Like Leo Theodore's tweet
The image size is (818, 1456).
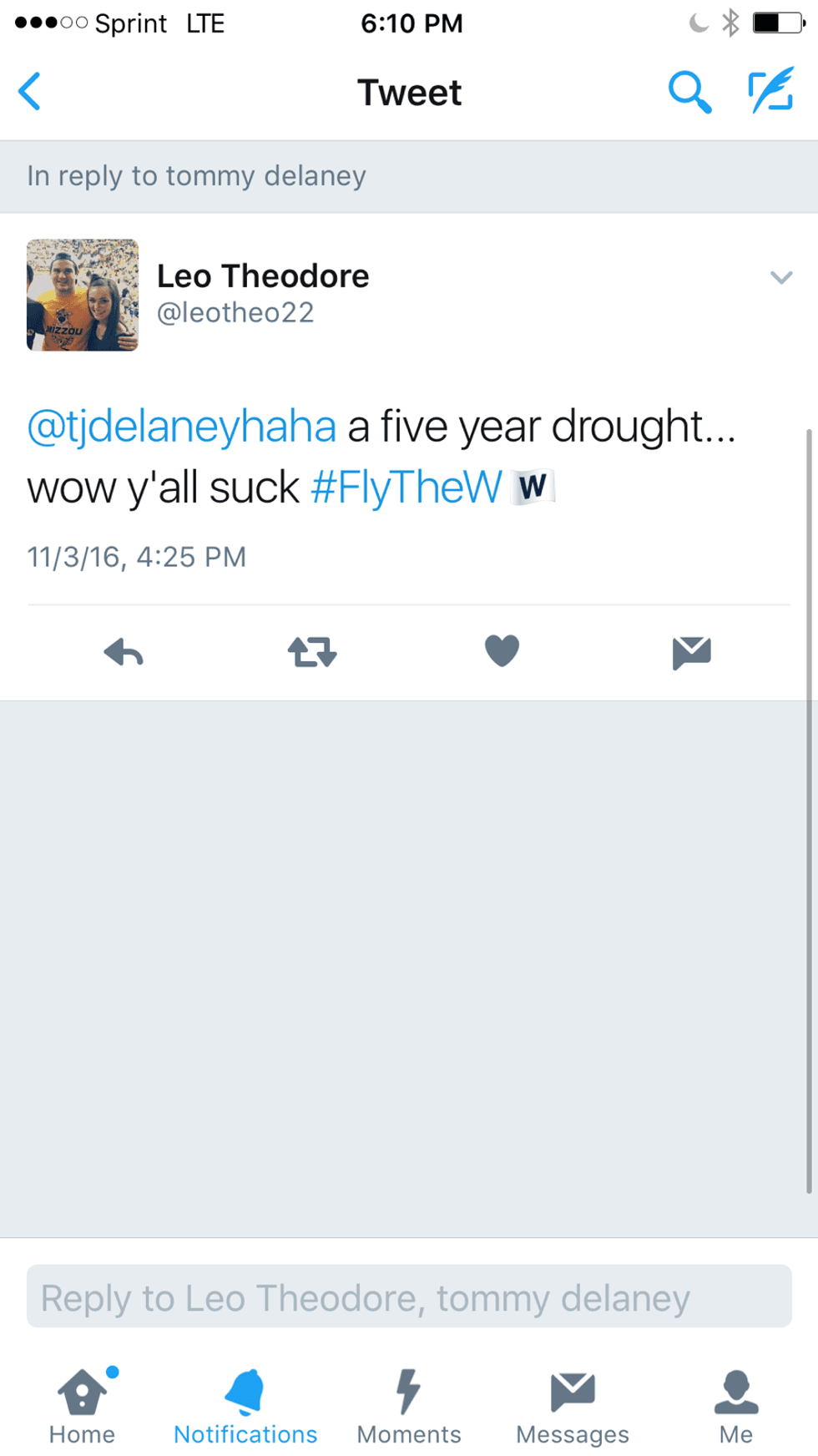click(x=502, y=651)
